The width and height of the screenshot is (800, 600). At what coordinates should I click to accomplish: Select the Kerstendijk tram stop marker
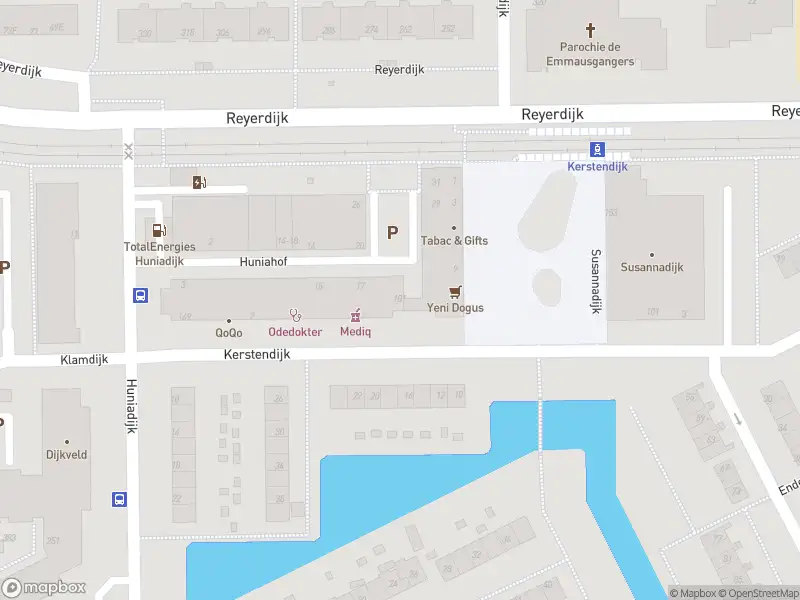pyautogui.click(x=597, y=151)
